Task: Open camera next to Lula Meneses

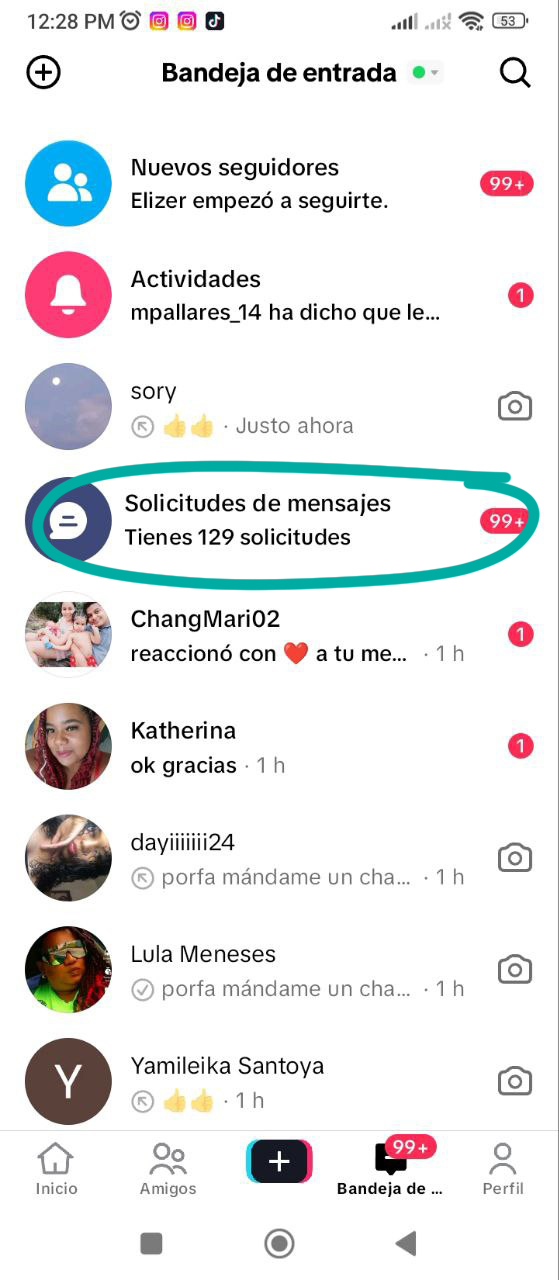Action: point(515,970)
